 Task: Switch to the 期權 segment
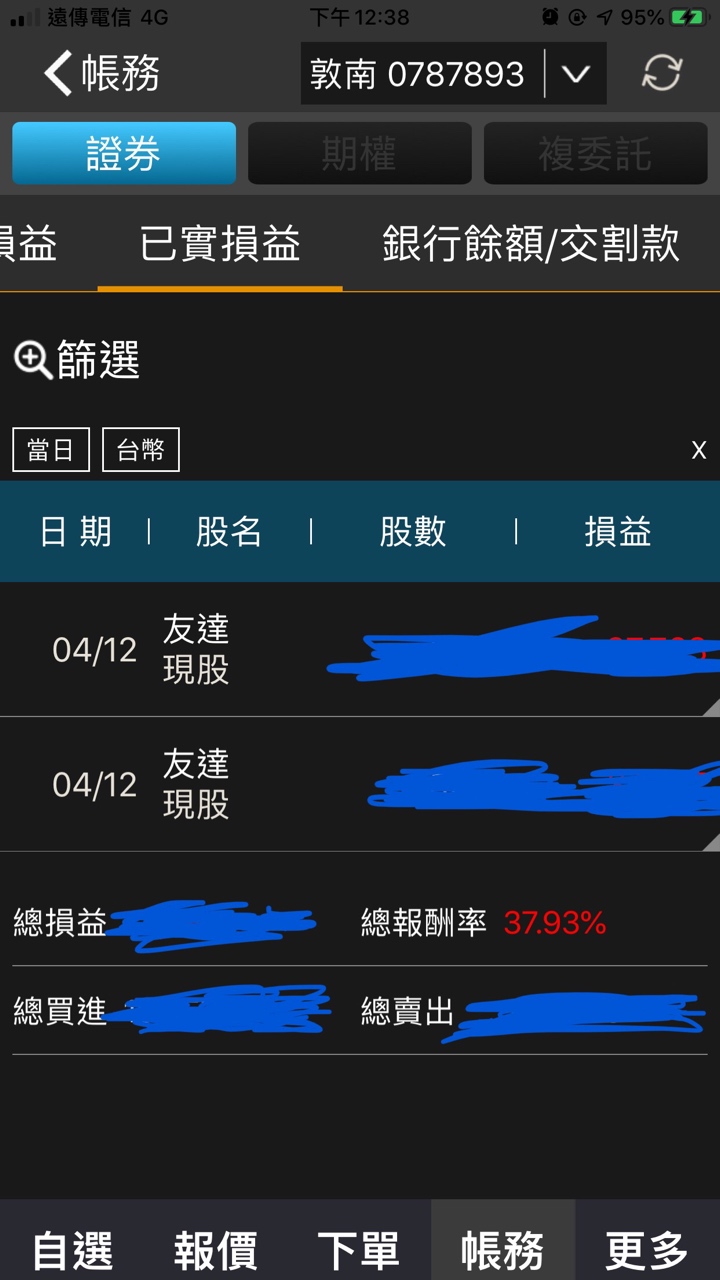[x=360, y=154]
